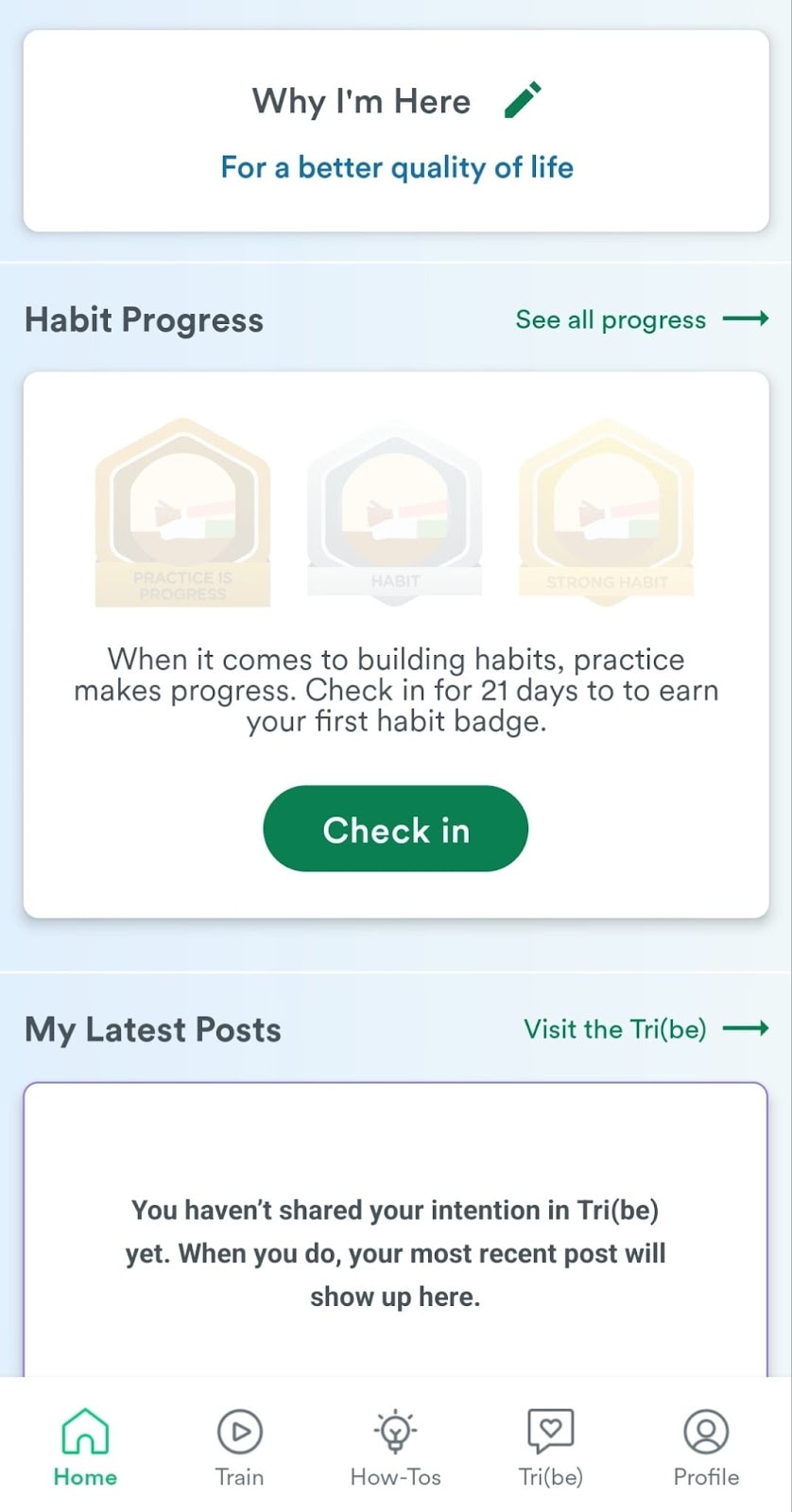The width and height of the screenshot is (792, 1512).
Task: Go to the Home tab
Action: [85, 1448]
